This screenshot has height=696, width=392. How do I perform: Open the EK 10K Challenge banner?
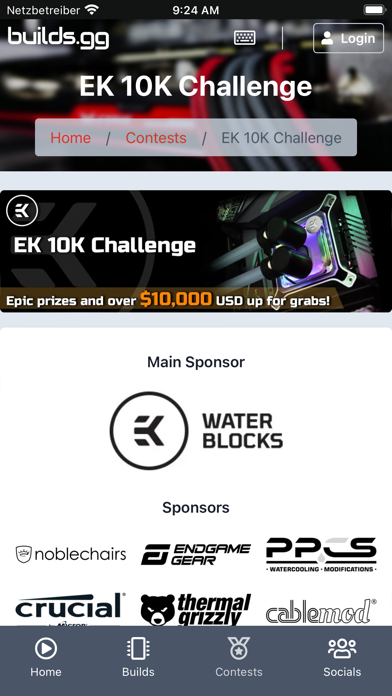[x=196, y=251]
